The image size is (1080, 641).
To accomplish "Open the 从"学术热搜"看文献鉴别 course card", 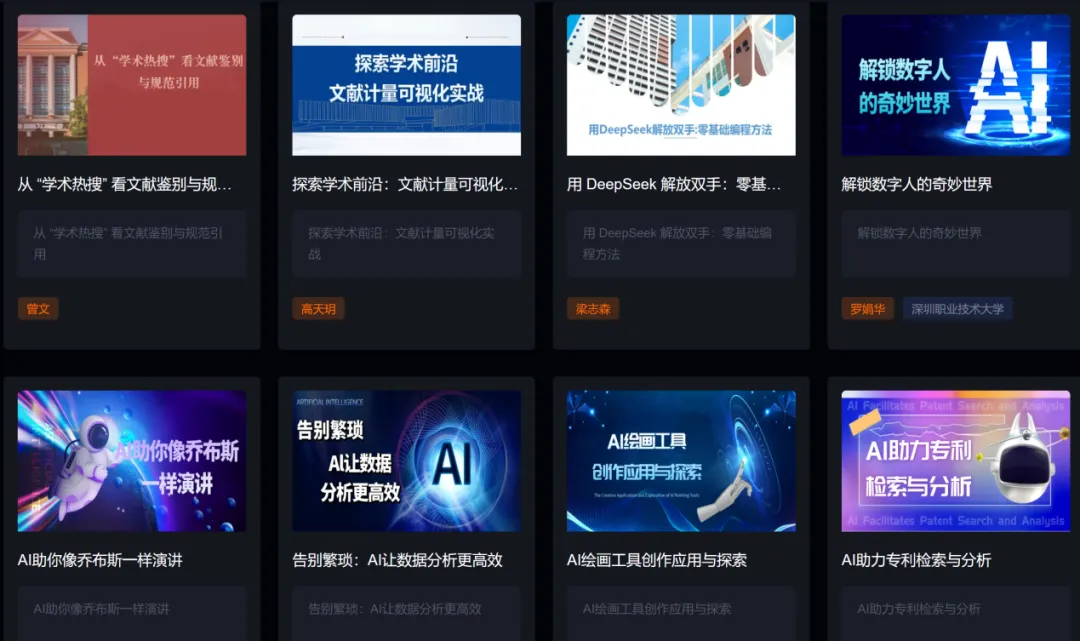I will pyautogui.click(x=132, y=175).
